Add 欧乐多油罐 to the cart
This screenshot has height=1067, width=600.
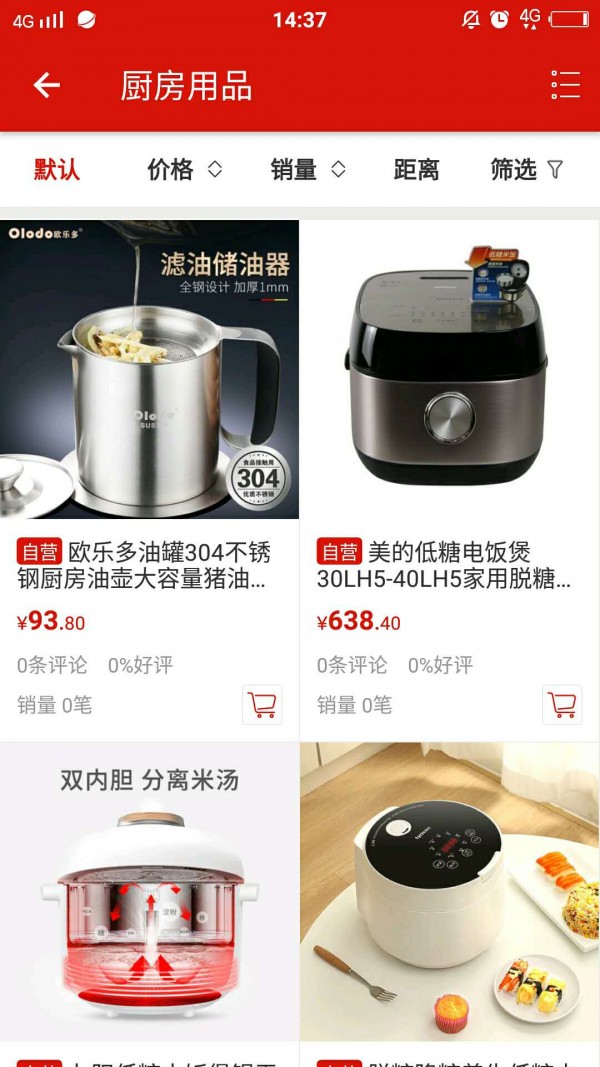(262, 705)
